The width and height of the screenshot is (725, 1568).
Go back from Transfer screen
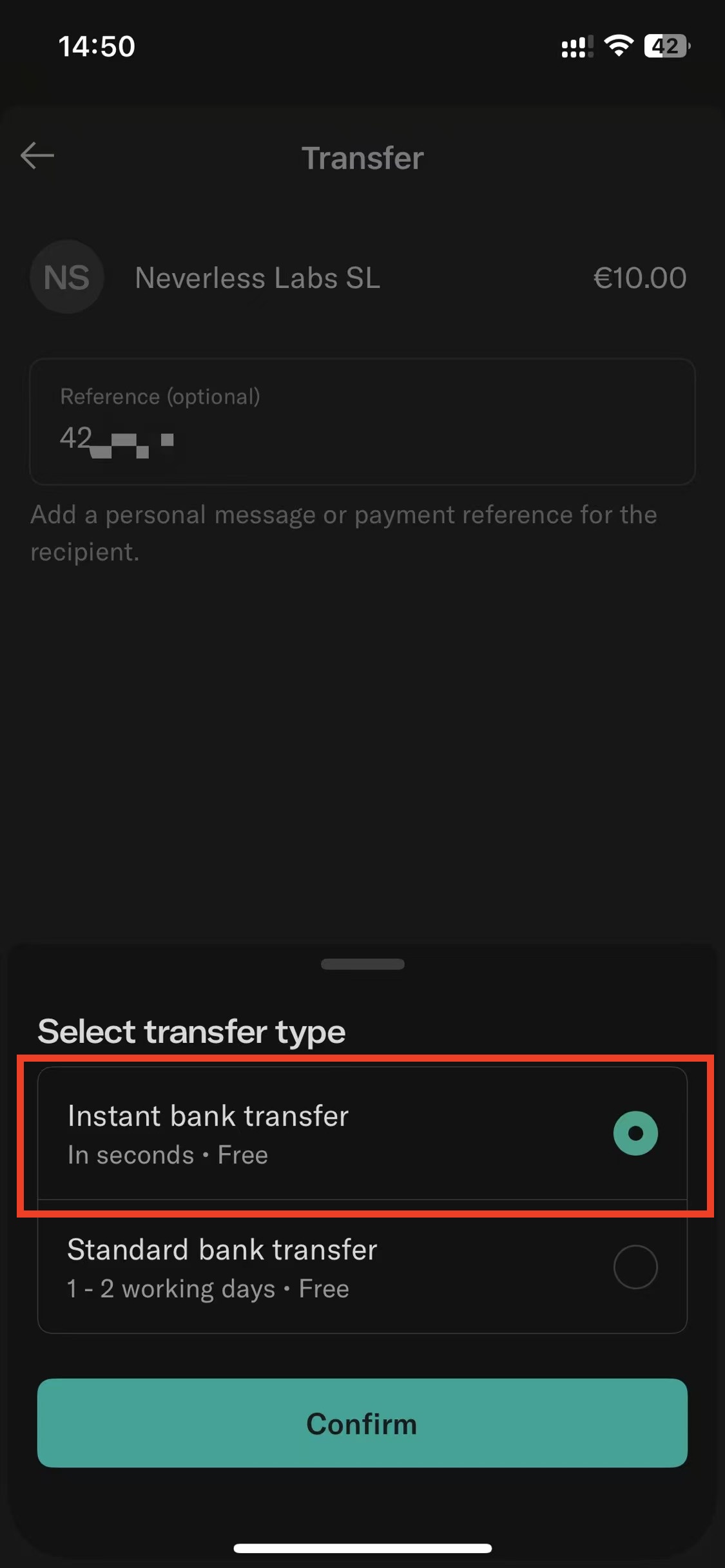(37, 156)
